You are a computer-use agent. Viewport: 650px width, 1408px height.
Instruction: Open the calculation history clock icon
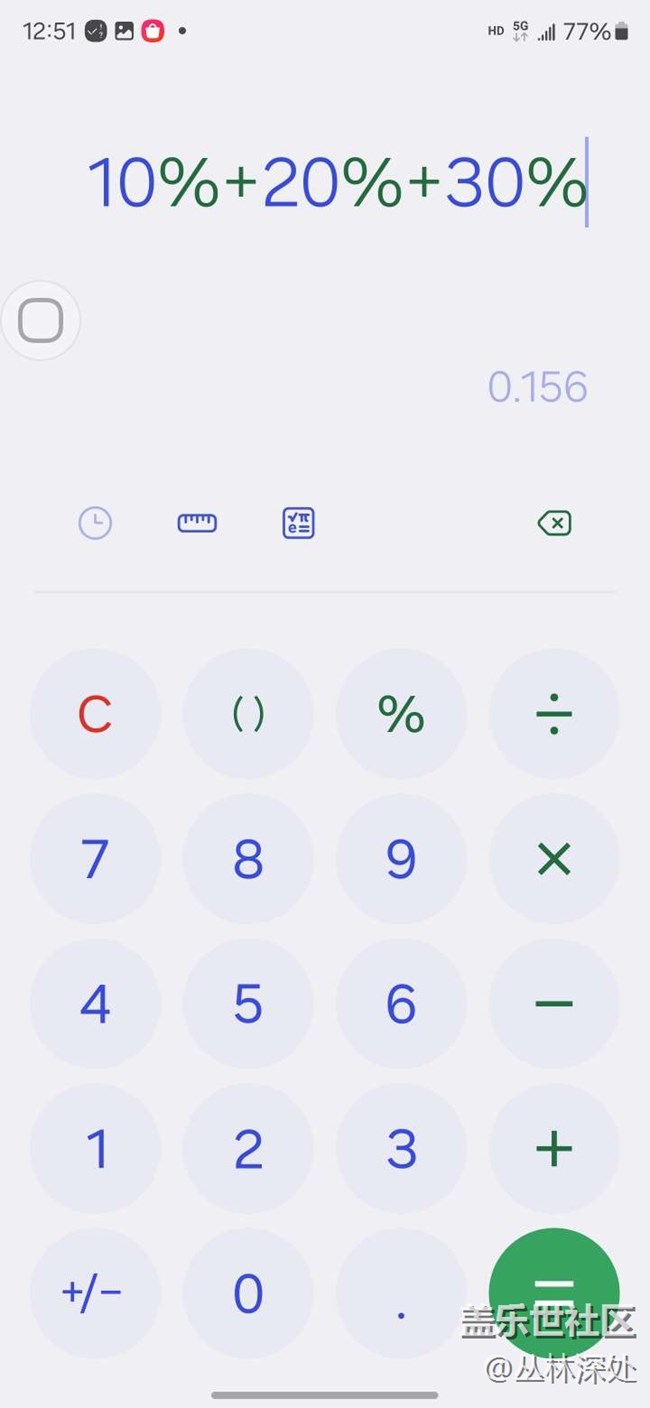(95, 523)
